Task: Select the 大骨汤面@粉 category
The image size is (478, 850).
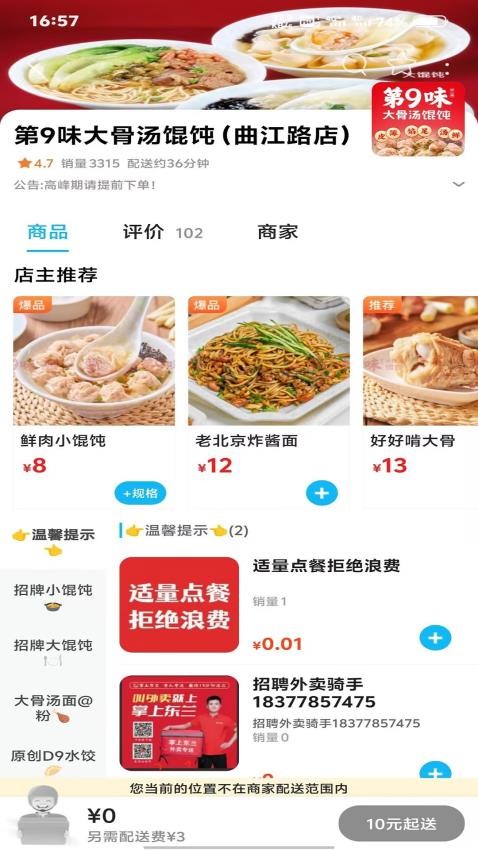Action: (53, 708)
